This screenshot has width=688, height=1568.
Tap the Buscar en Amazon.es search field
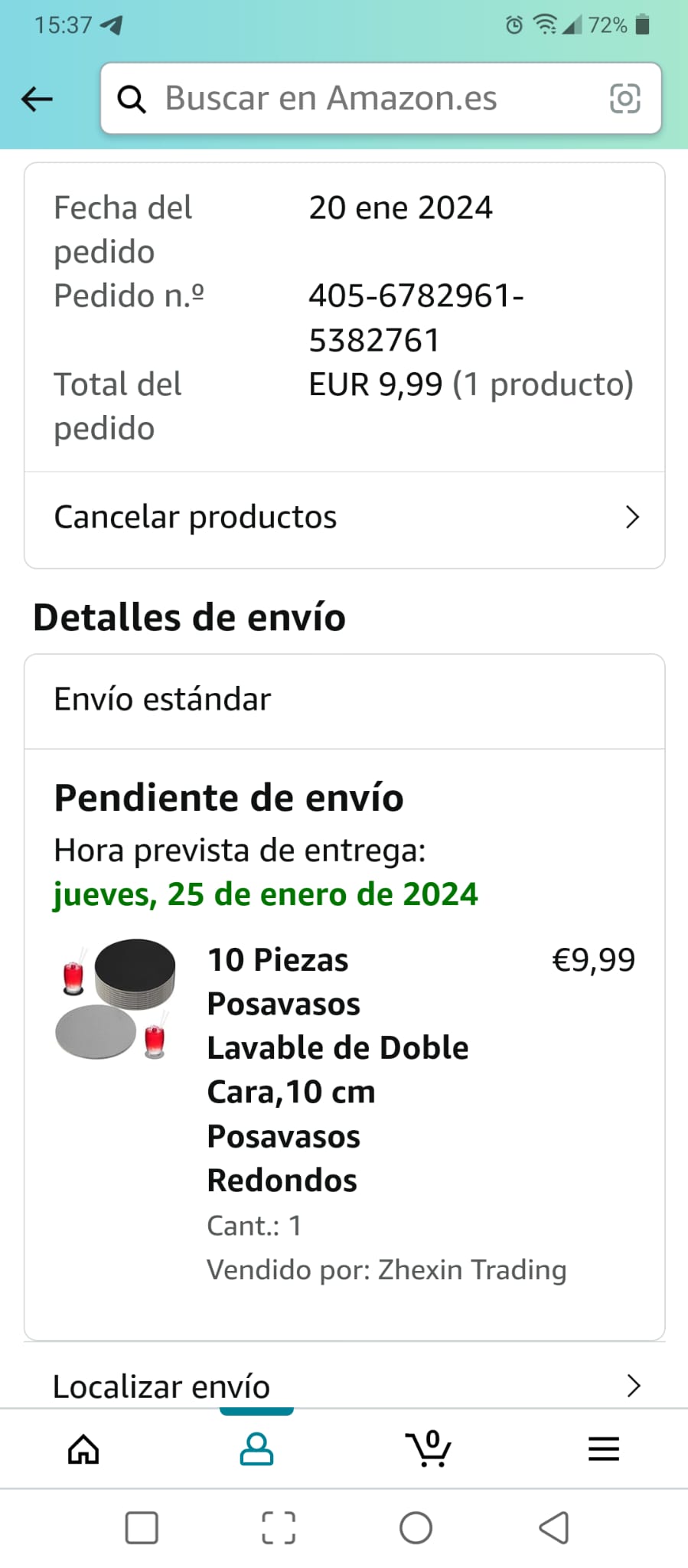click(x=360, y=99)
